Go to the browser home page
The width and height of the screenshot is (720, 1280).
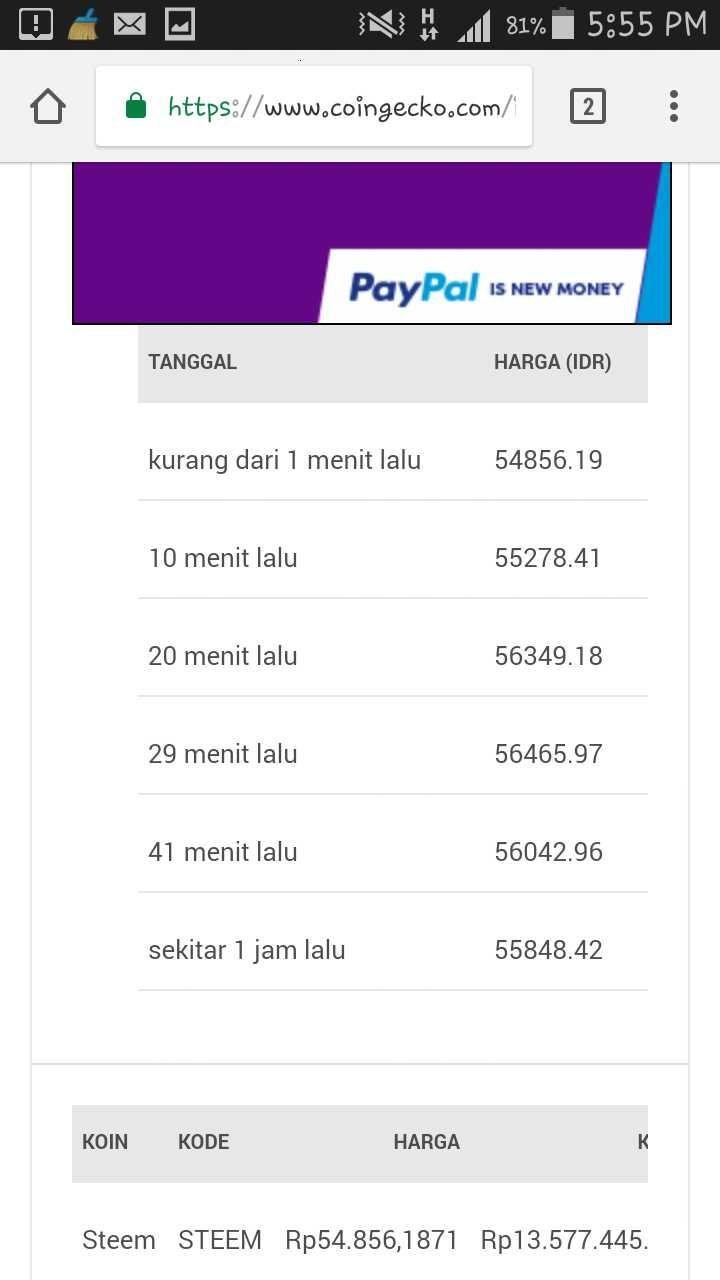tap(48, 106)
